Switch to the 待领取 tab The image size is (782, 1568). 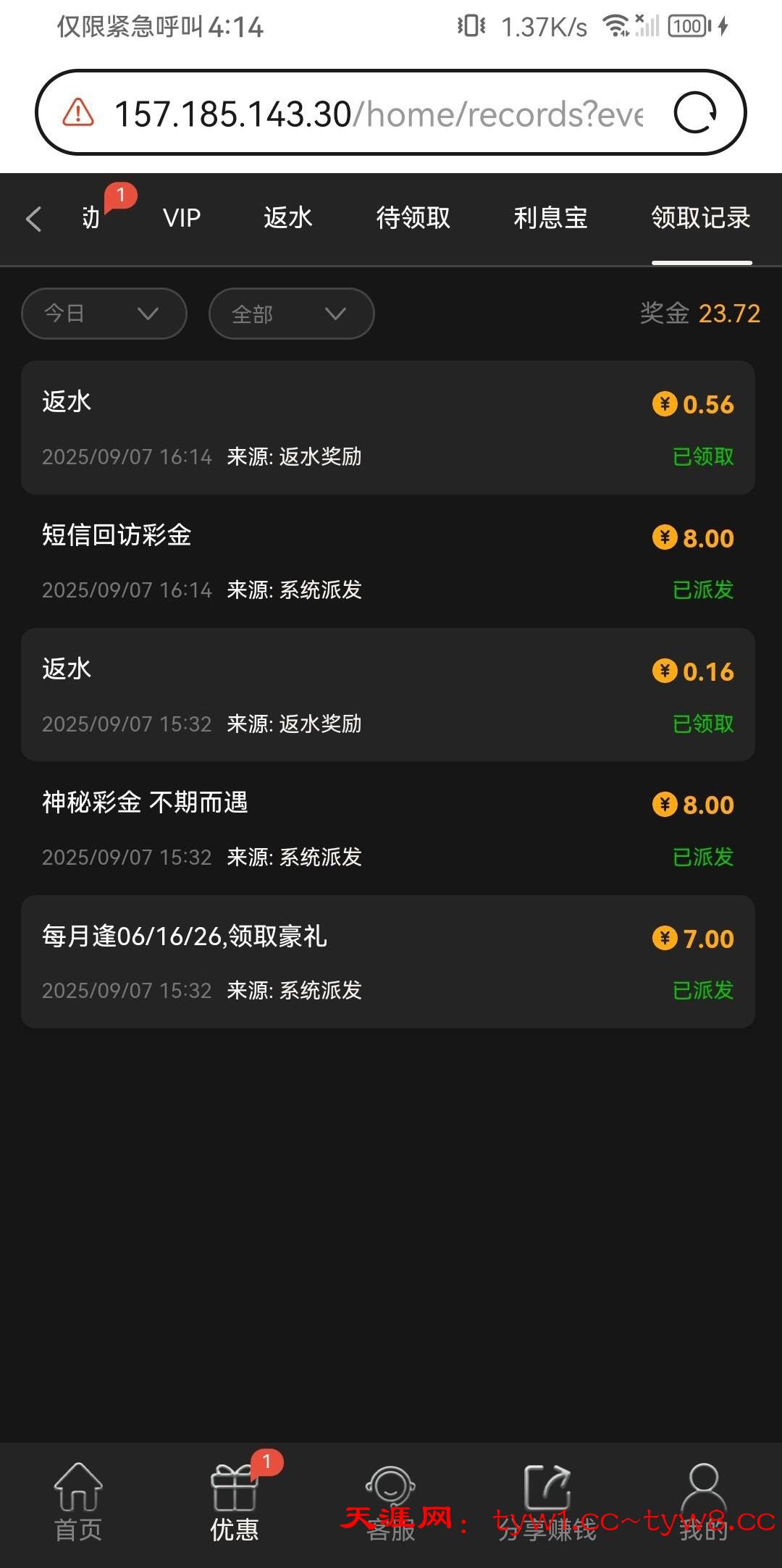413,218
